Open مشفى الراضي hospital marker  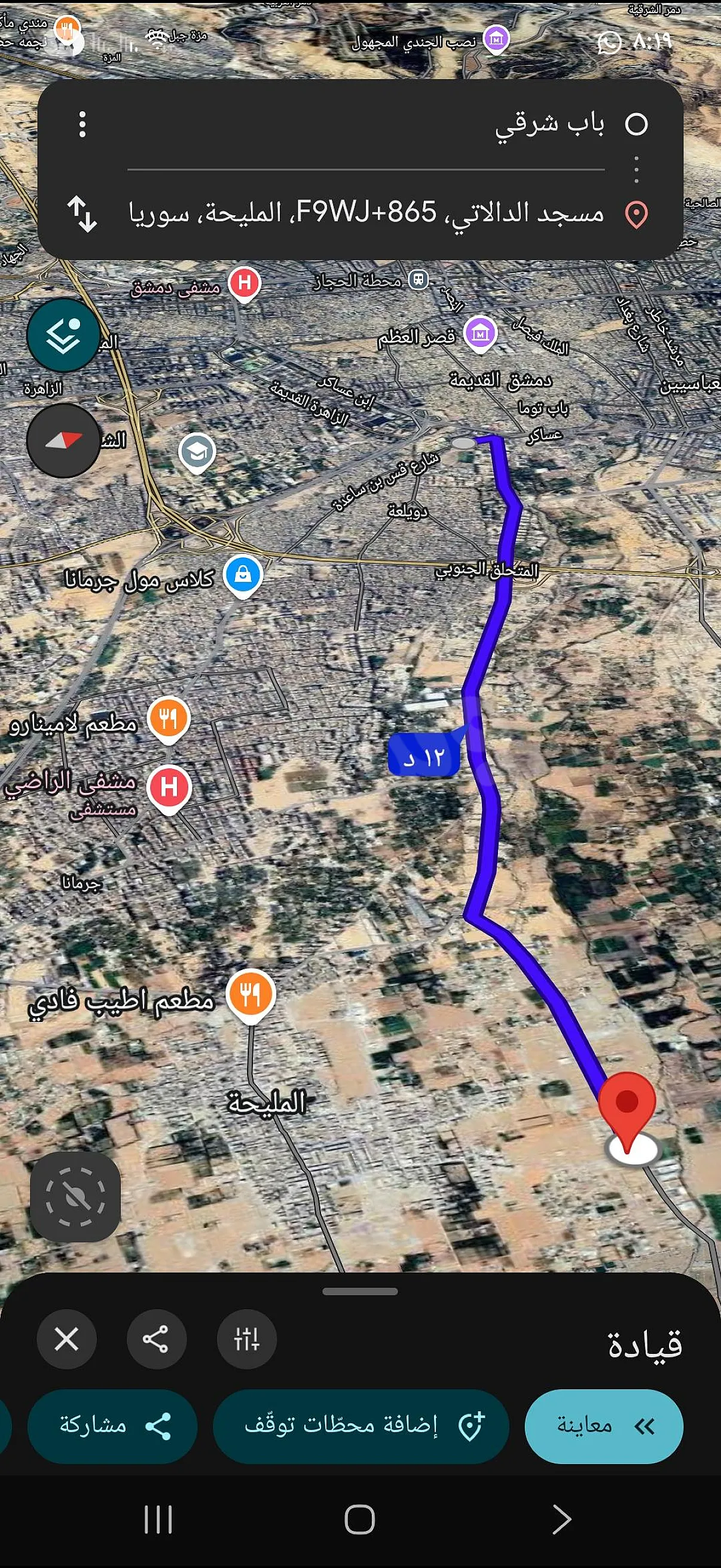[169, 789]
